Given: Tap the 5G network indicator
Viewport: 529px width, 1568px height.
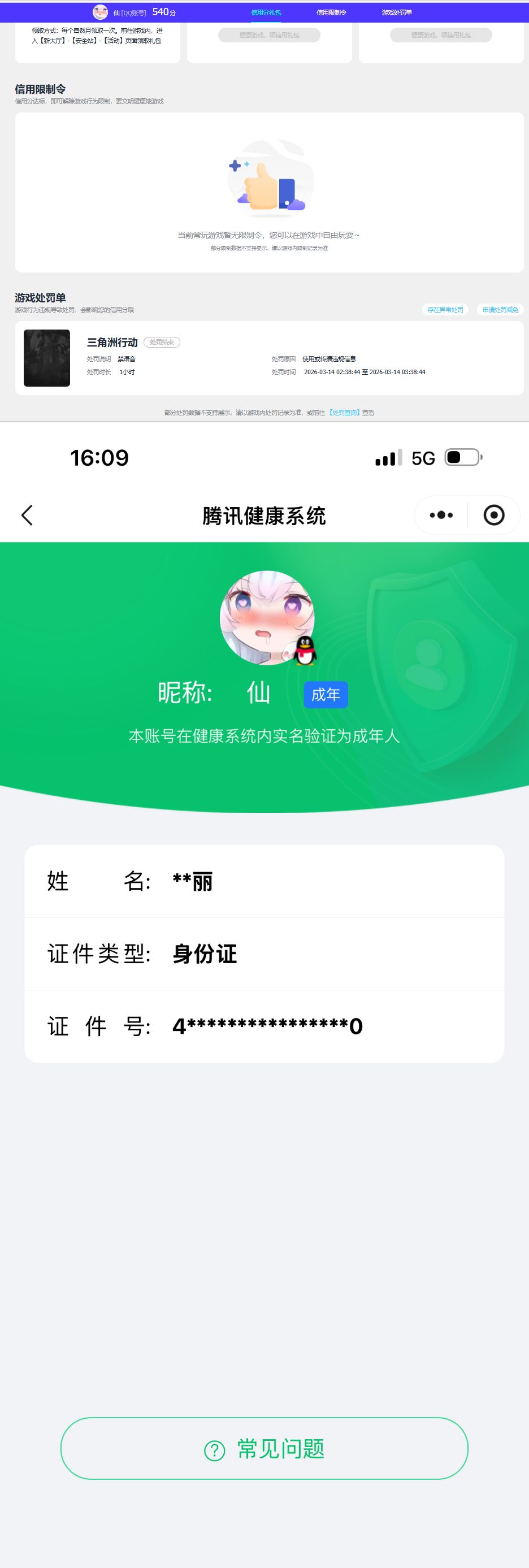Looking at the screenshot, I should [424, 458].
